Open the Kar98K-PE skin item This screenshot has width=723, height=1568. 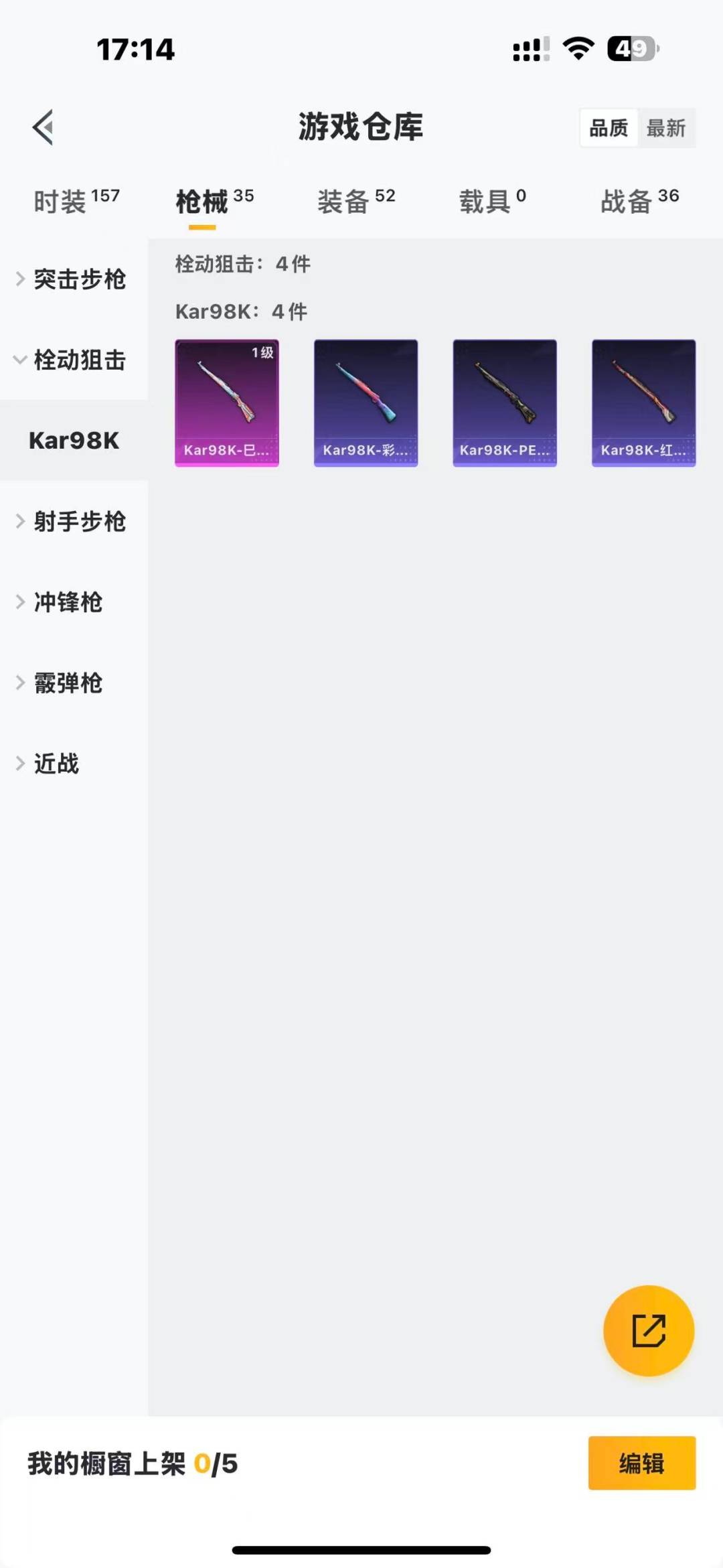point(505,403)
